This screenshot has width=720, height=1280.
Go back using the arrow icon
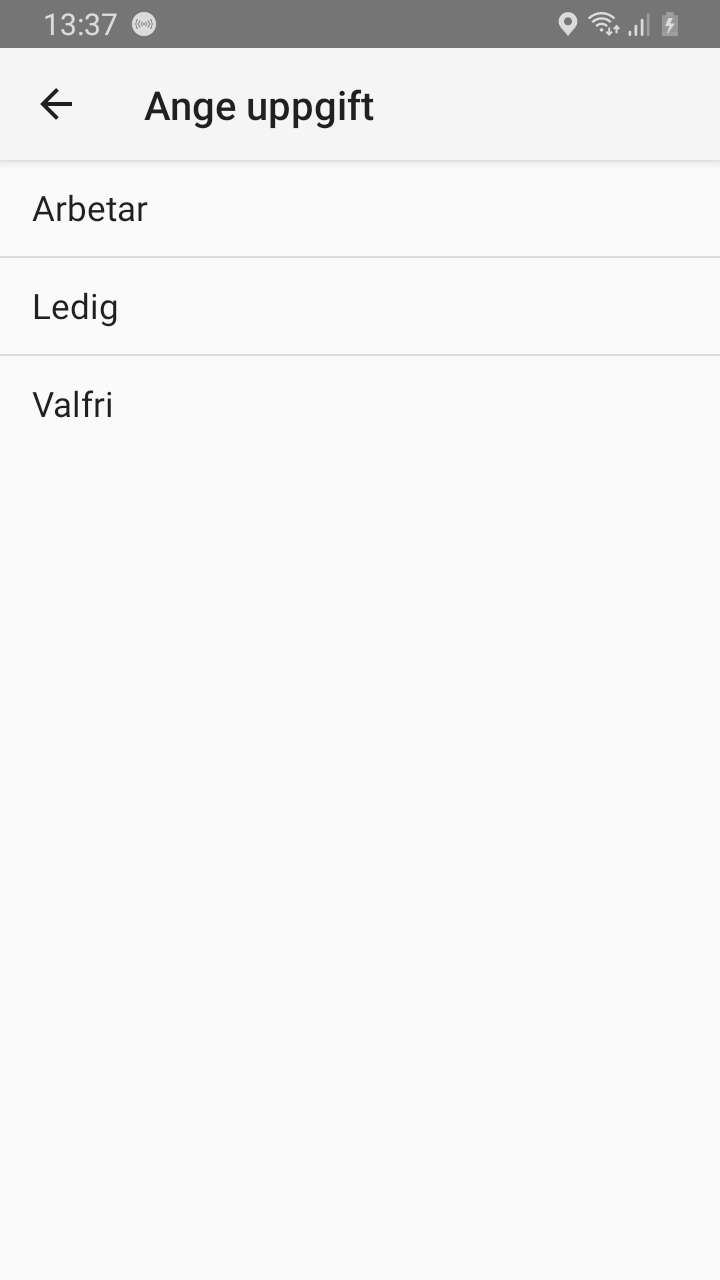[x=56, y=104]
